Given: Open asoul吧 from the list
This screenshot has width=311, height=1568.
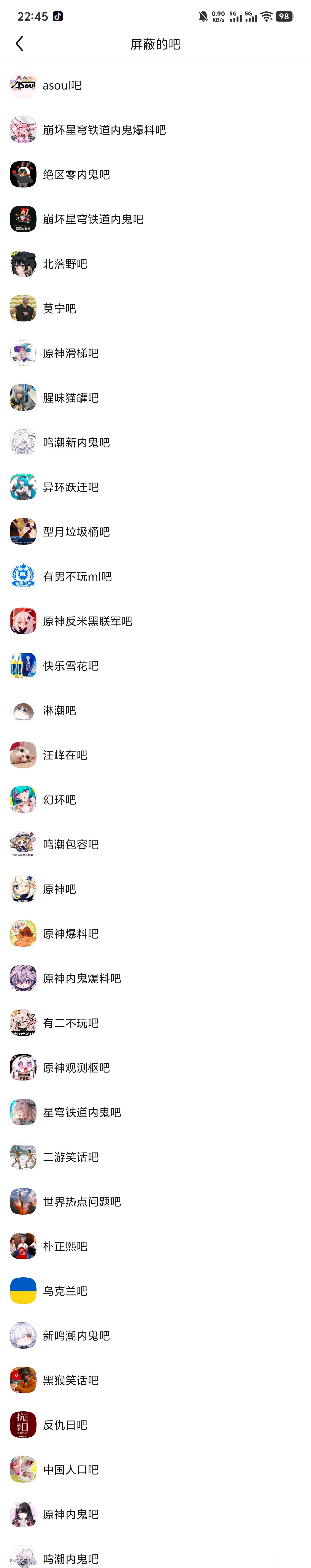Looking at the screenshot, I should coord(62,85).
